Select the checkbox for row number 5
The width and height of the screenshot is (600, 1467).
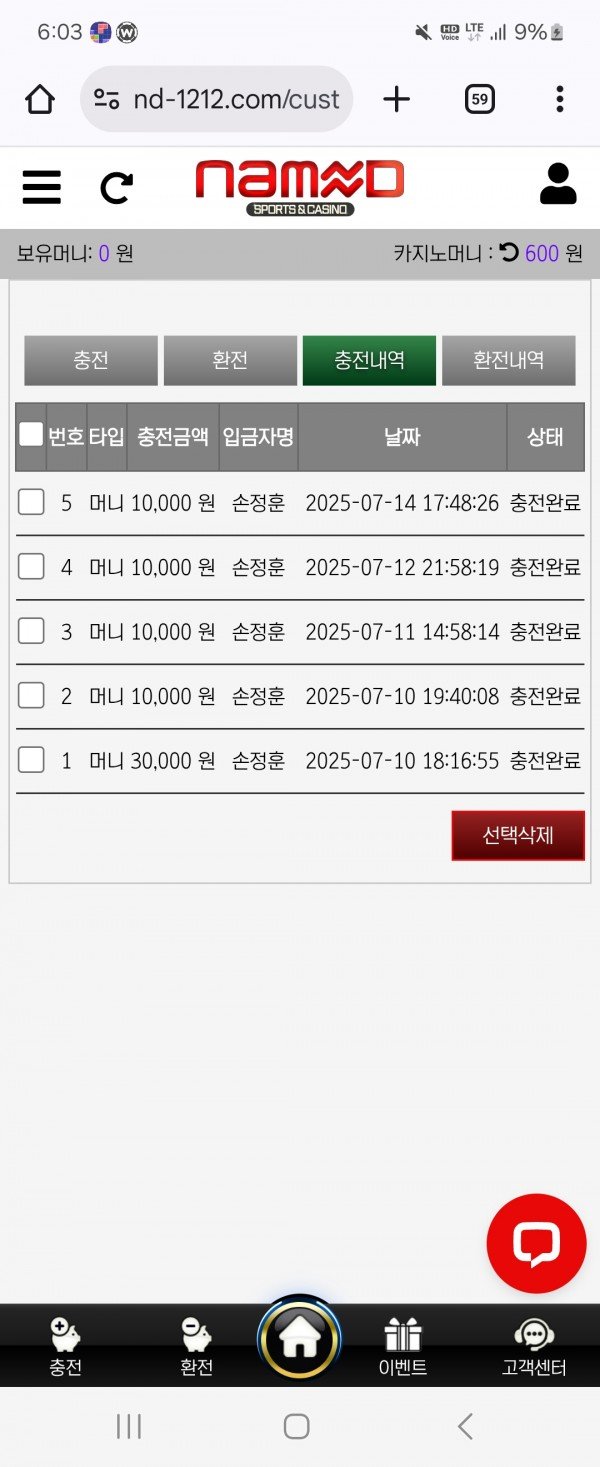click(31, 502)
